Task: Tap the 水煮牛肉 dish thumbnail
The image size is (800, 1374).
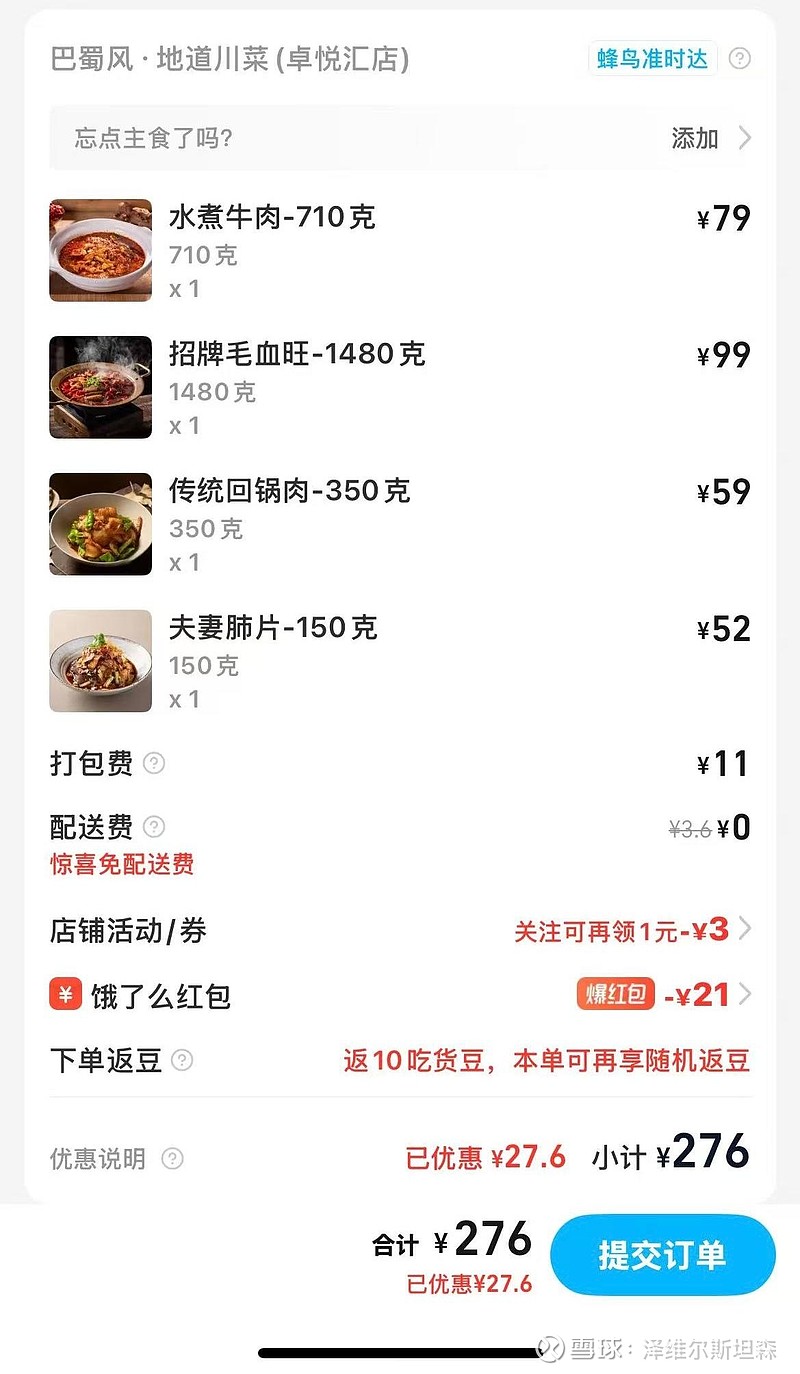Action: point(100,249)
